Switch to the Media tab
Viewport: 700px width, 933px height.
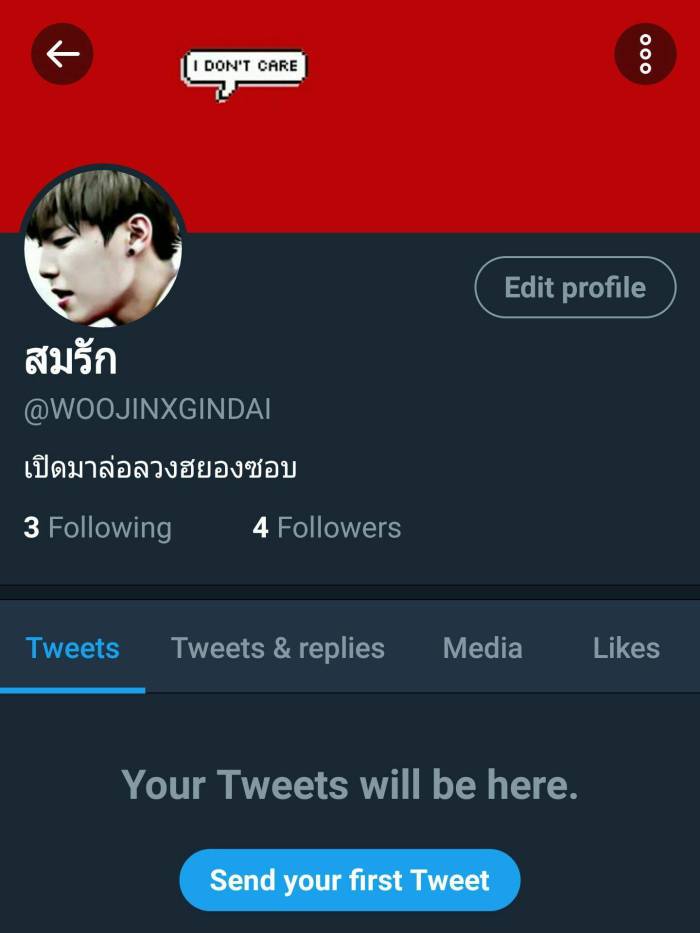pos(482,648)
